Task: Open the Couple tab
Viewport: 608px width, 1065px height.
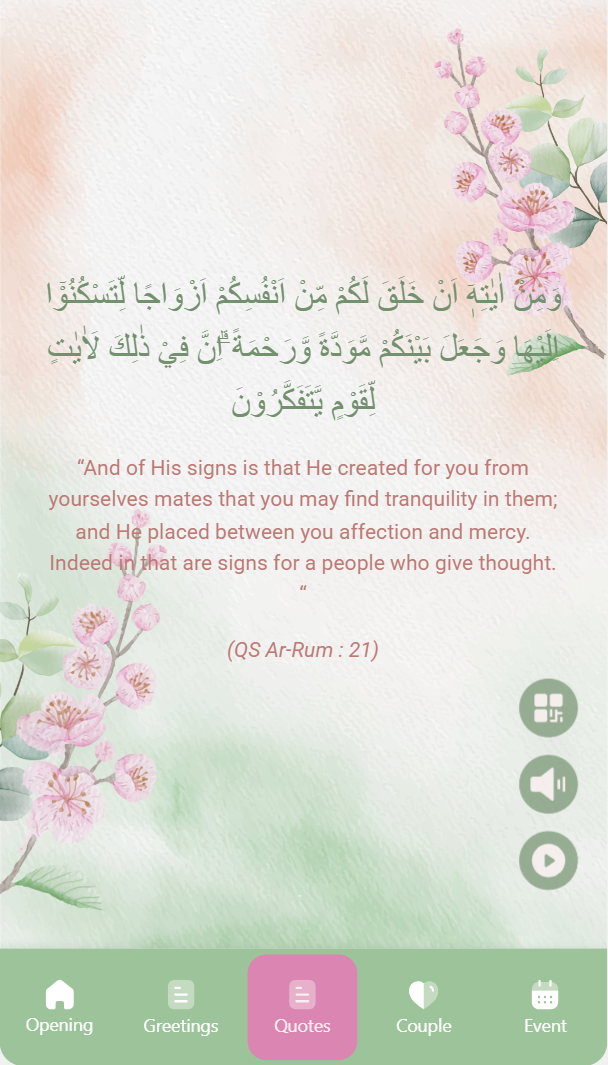Action: click(423, 1006)
